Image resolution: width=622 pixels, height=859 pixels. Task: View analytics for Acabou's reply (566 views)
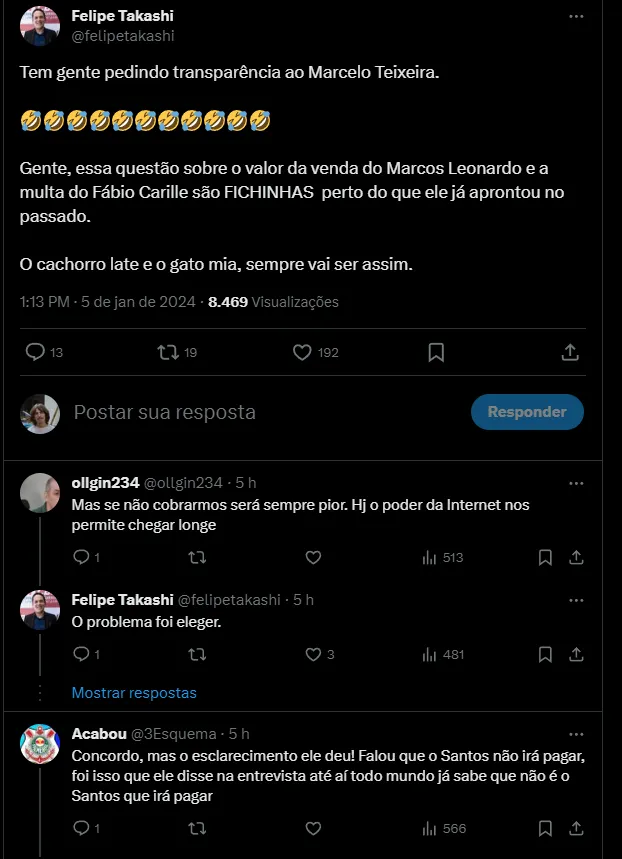tap(443, 828)
